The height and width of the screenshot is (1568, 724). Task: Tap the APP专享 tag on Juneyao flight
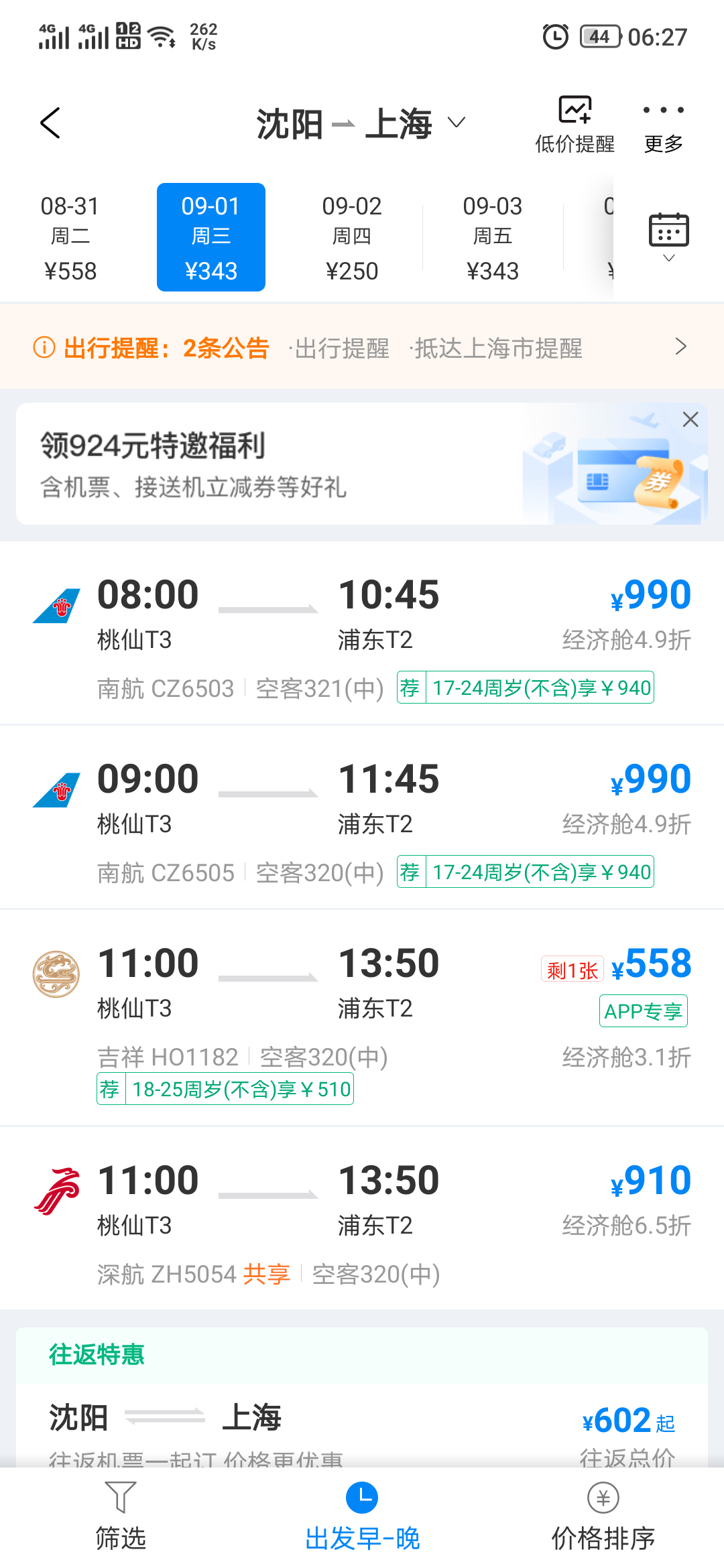tap(642, 1012)
